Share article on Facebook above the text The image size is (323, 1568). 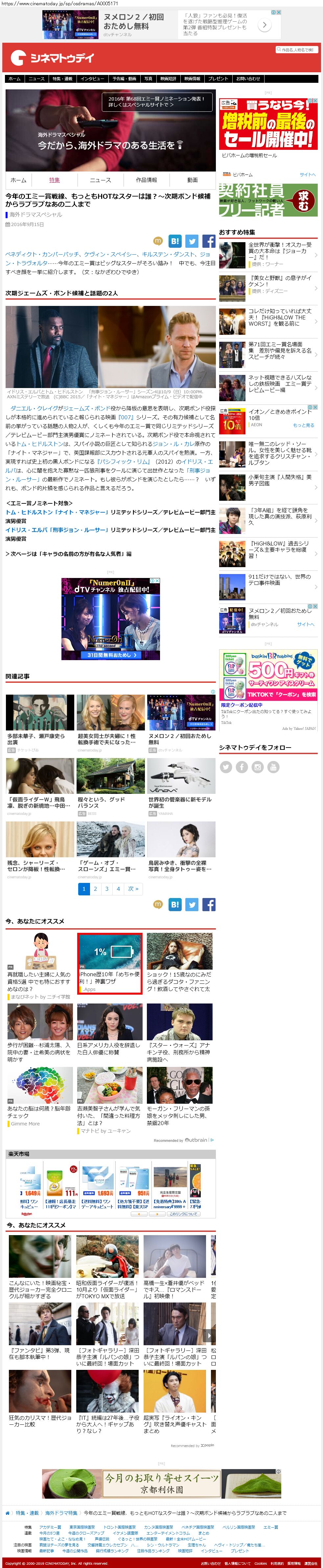coord(208,241)
